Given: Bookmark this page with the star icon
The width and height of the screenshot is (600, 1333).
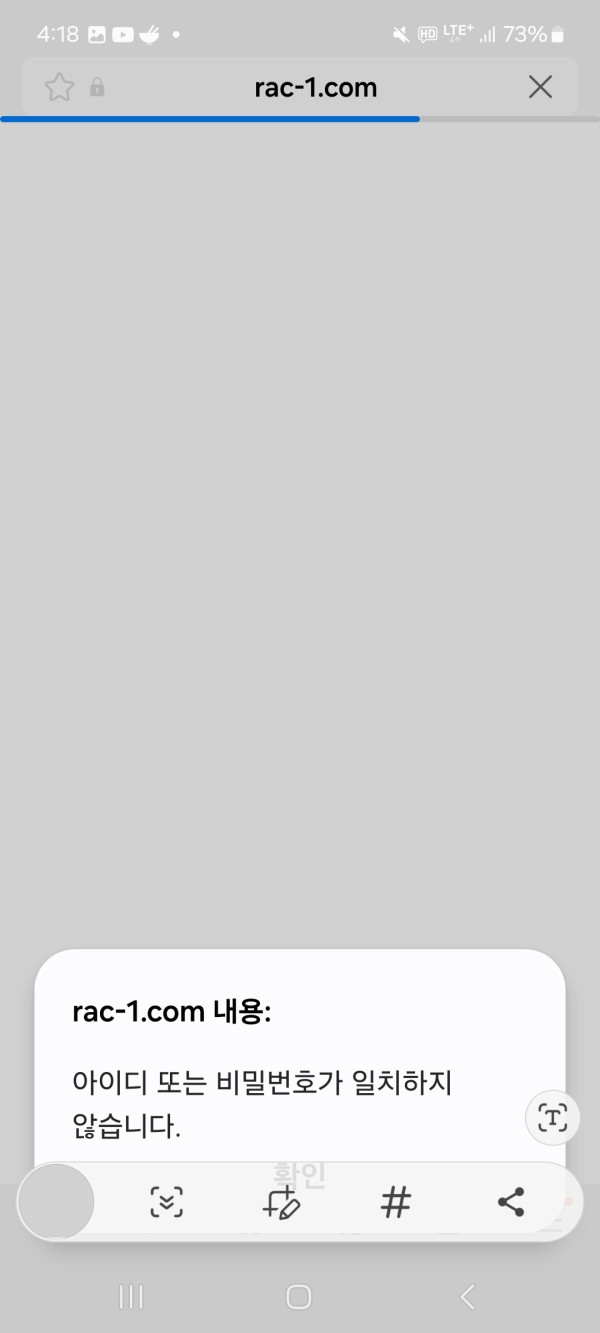Looking at the screenshot, I should pos(59,88).
